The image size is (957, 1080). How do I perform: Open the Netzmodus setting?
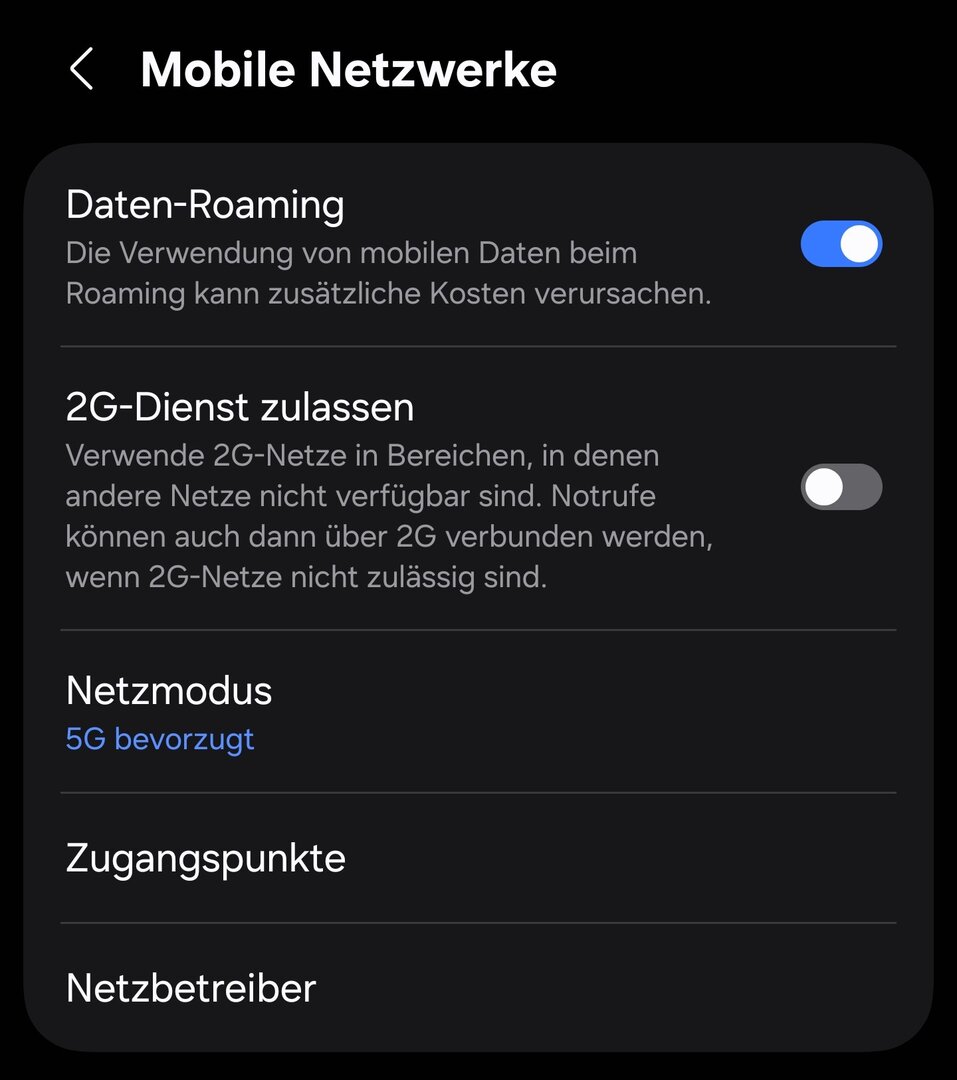[x=478, y=713]
